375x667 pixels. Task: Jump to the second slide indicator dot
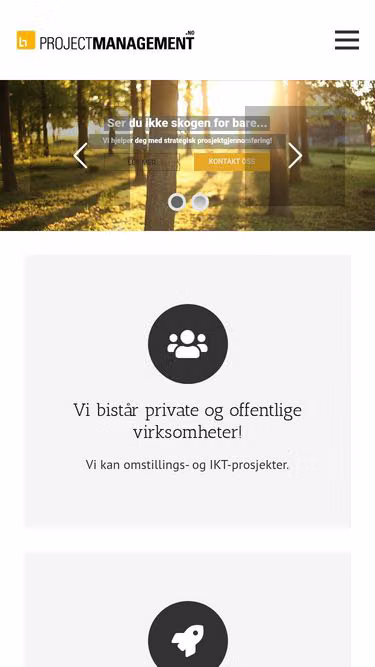click(200, 202)
